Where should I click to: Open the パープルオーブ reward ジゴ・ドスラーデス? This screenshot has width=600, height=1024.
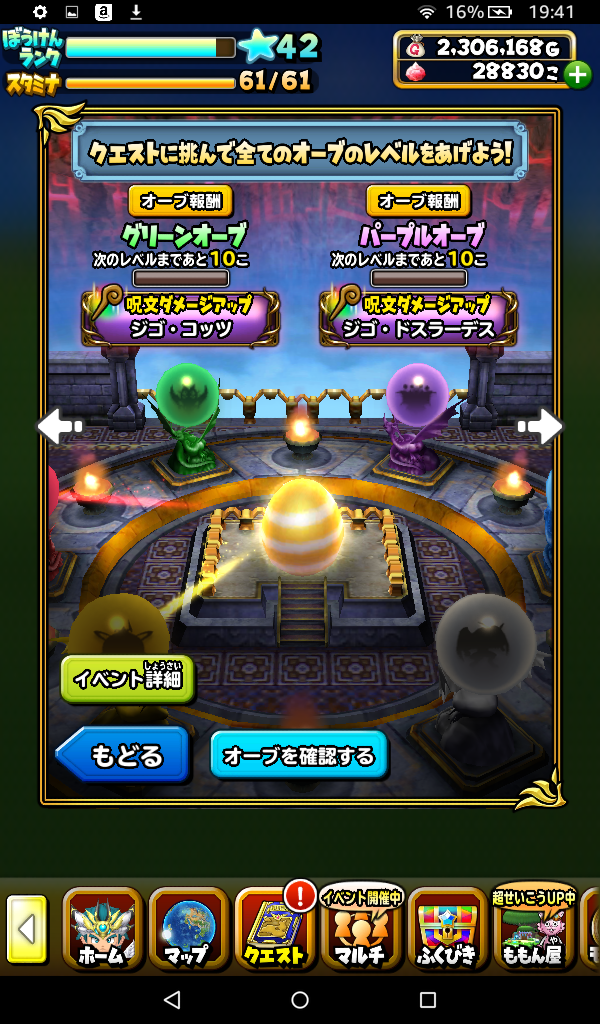click(418, 319)
